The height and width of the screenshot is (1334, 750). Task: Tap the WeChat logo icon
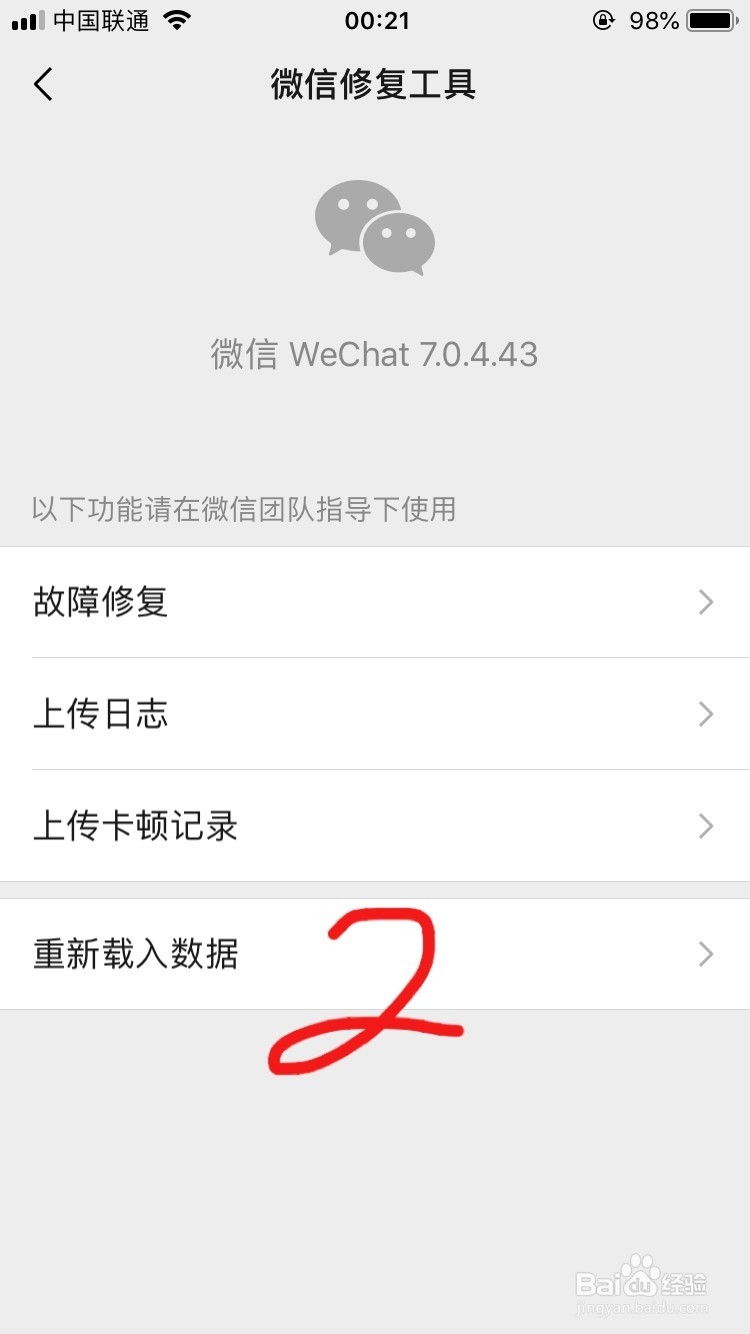pyautogui.click(x=375, y=227)
